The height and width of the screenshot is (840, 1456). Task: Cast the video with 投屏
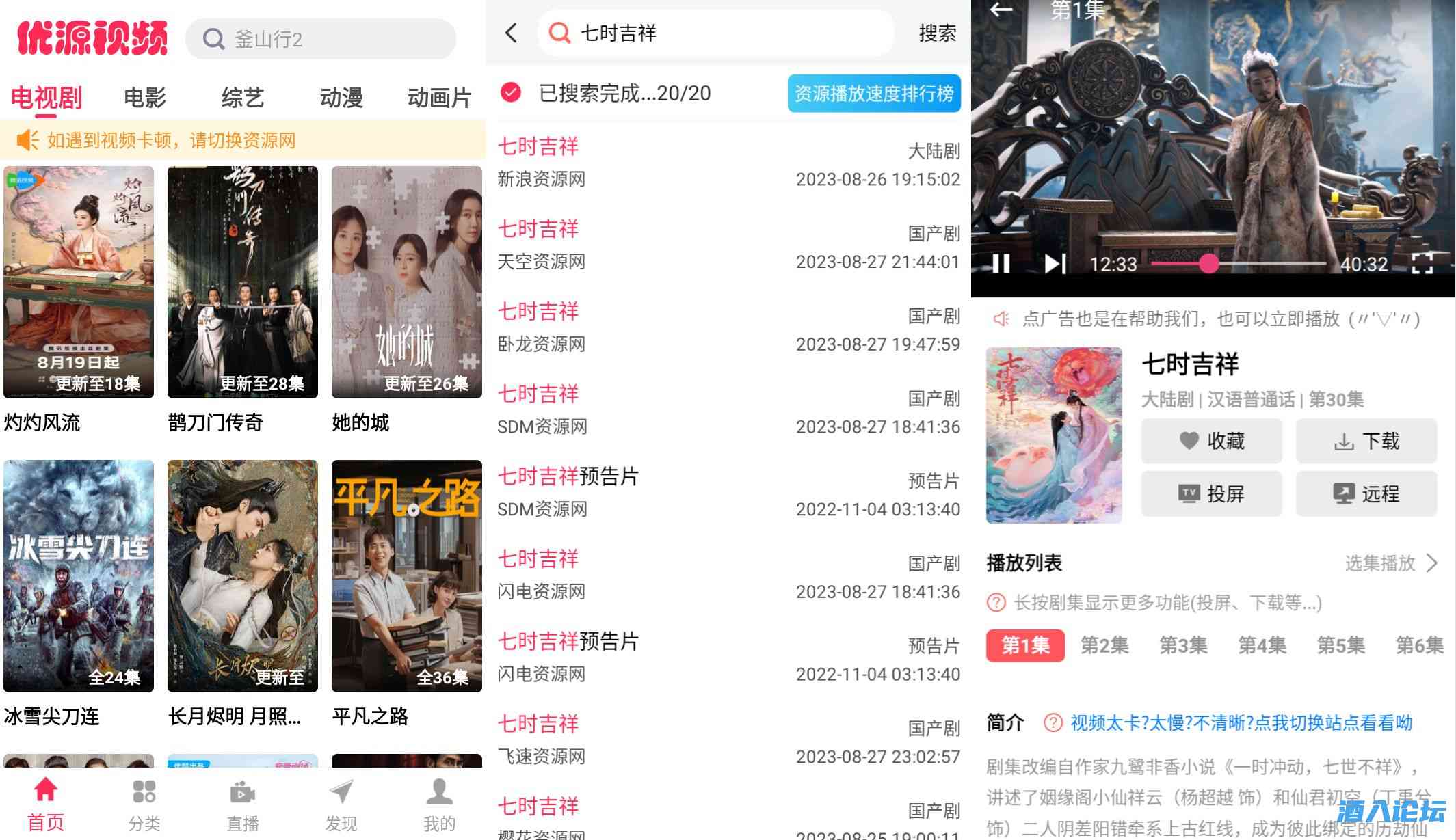click(x=1211, y=493)
